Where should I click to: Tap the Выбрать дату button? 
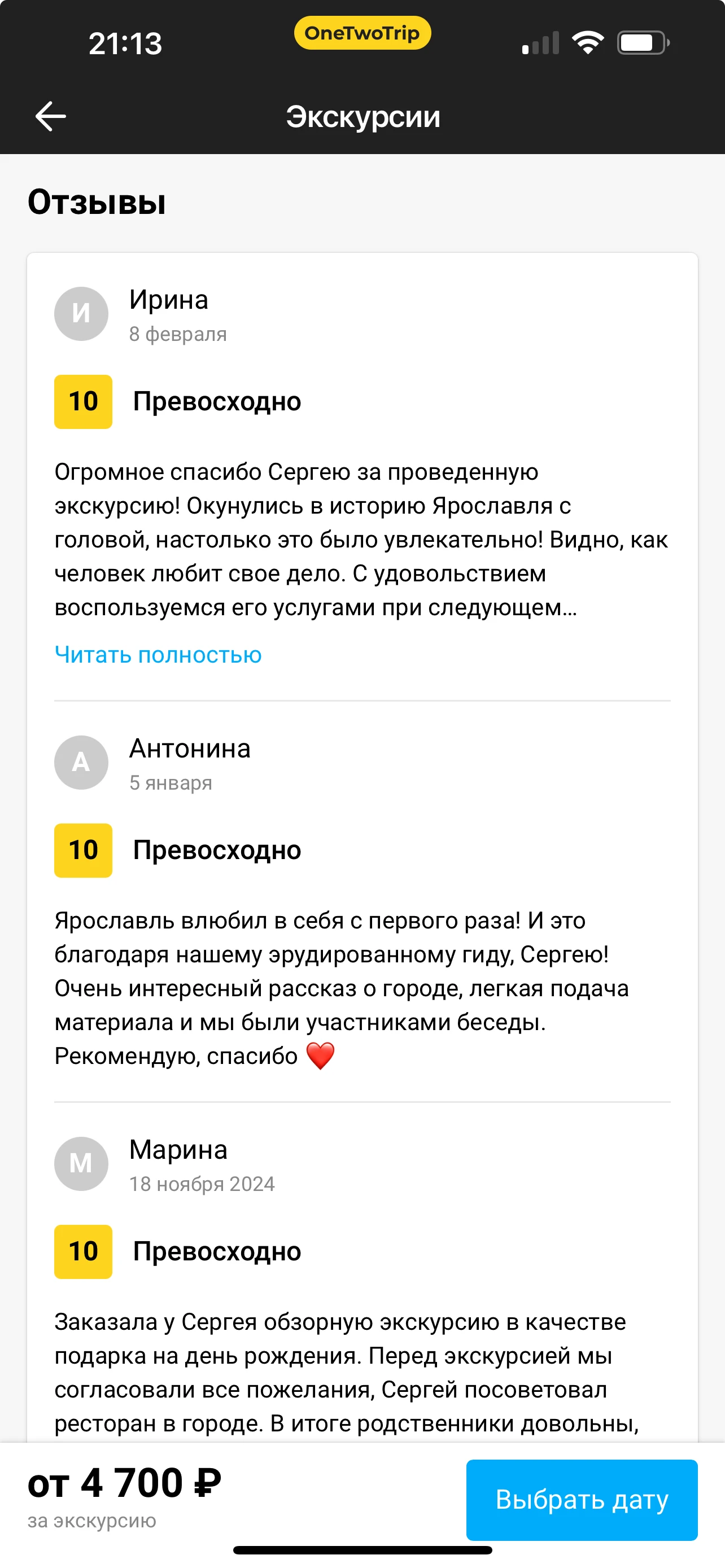point(582,1499)
